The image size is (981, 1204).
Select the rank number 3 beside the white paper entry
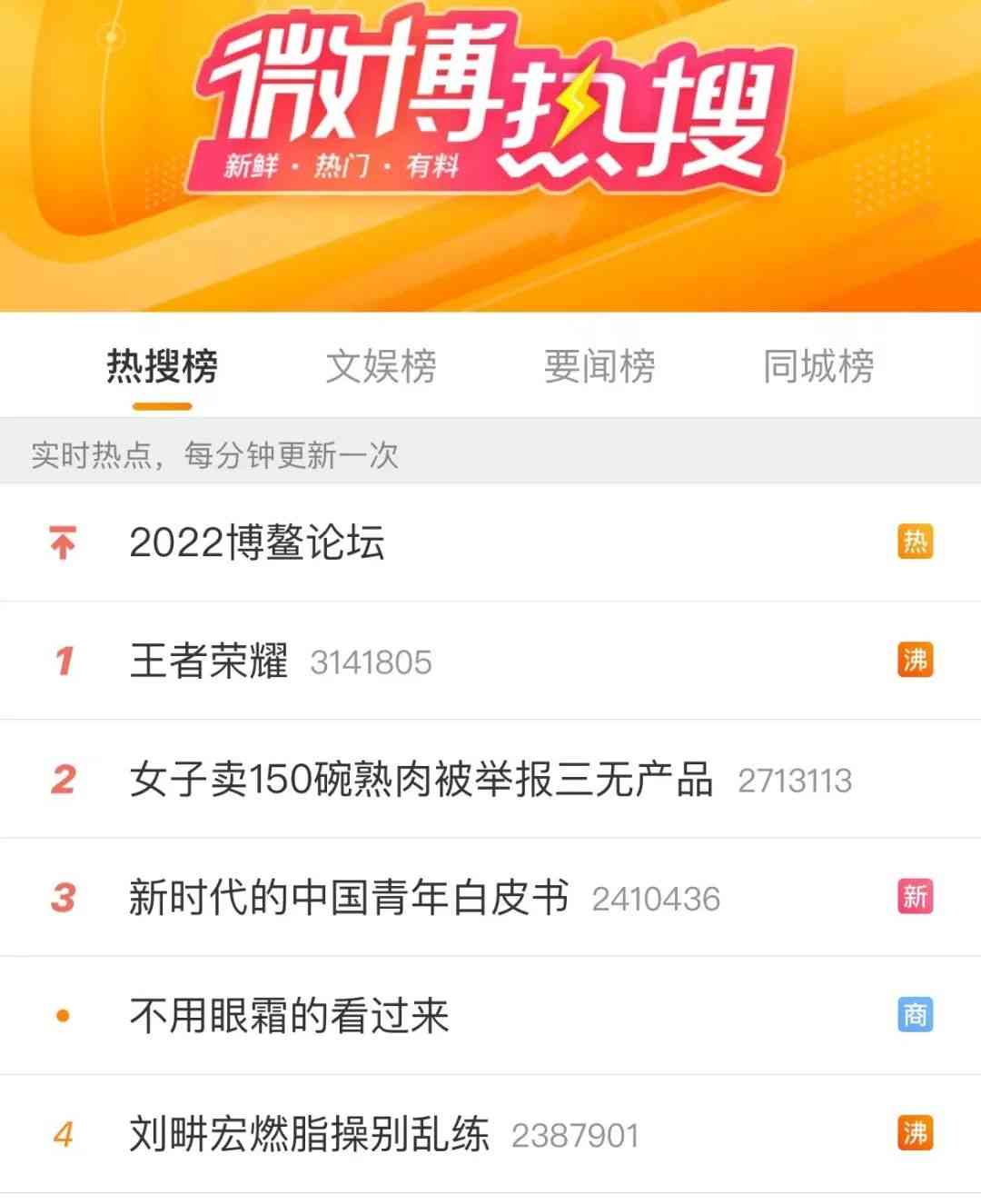click(x=60, y=897)
